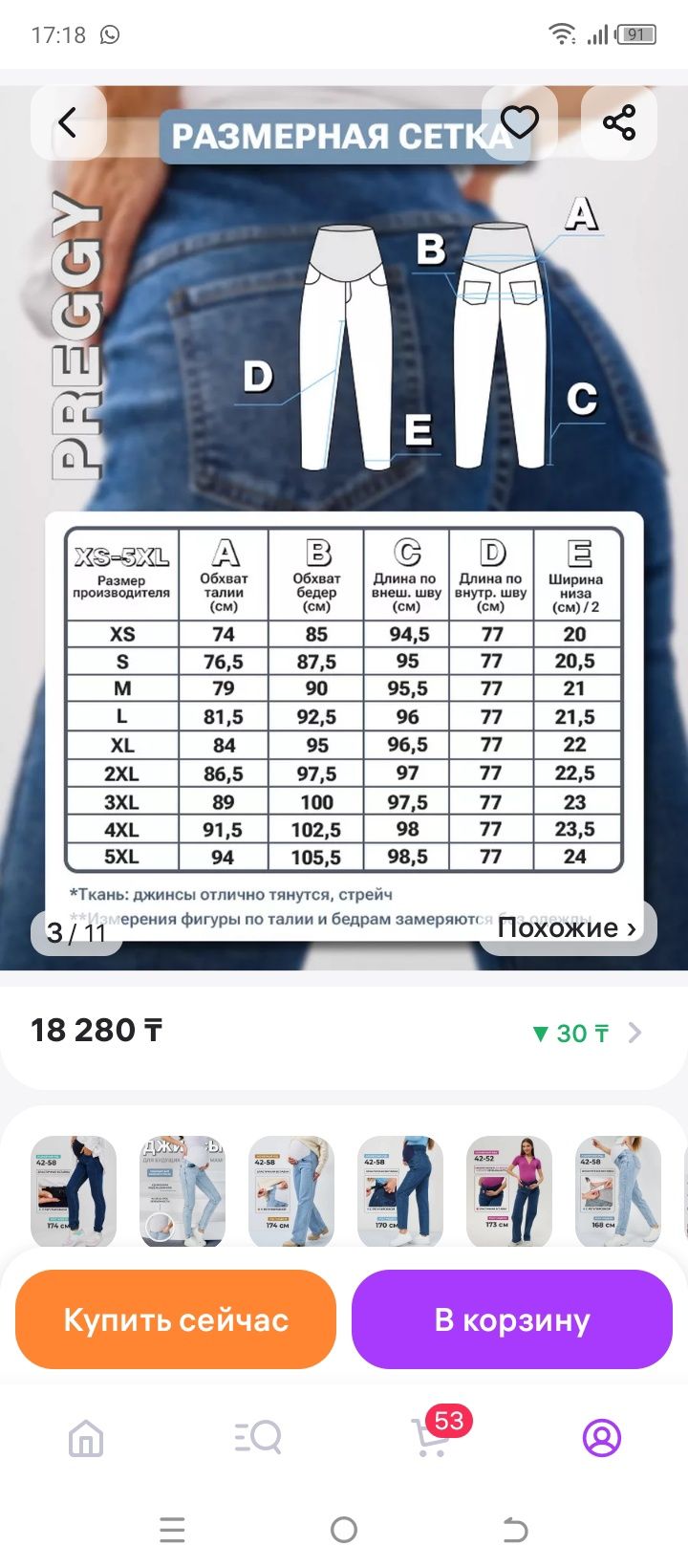Tap the system back button
This screenshot has width=688, height=1568.
[x=515, y=1530]
